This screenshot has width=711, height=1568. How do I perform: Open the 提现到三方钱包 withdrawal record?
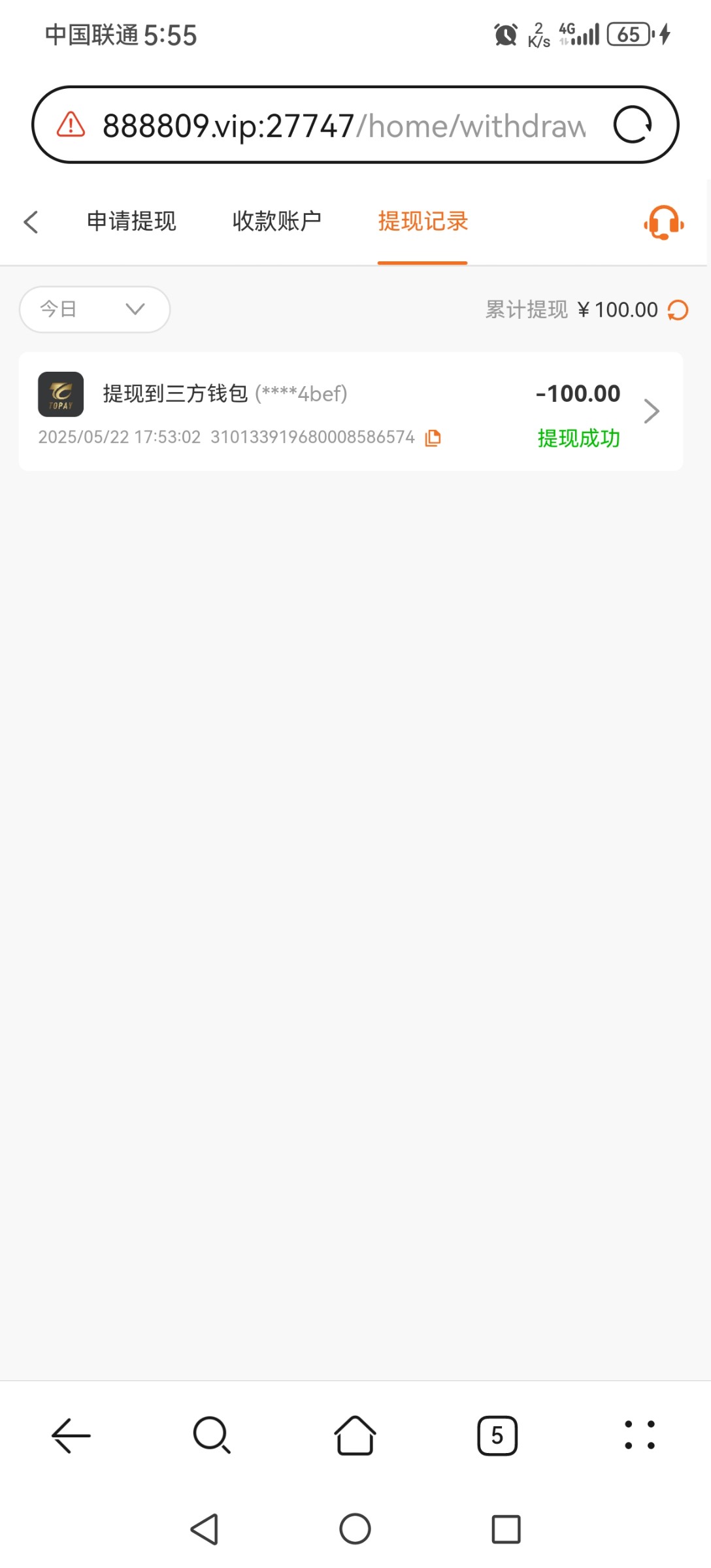coord(351,412)
